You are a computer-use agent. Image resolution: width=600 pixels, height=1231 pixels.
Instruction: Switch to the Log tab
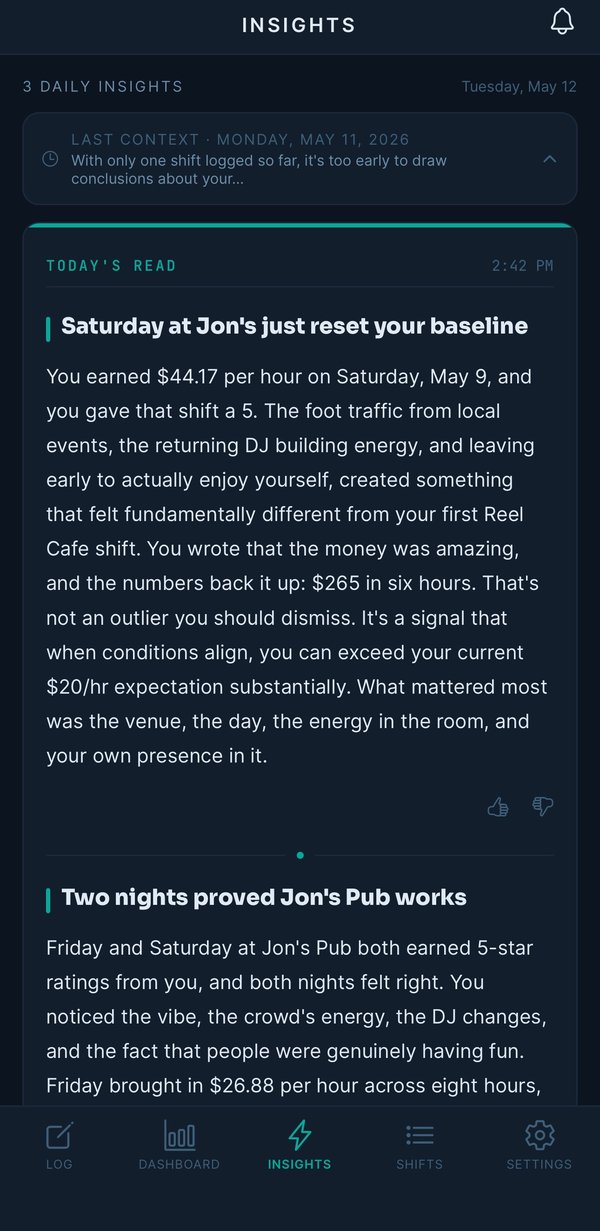coord(59,1145)
